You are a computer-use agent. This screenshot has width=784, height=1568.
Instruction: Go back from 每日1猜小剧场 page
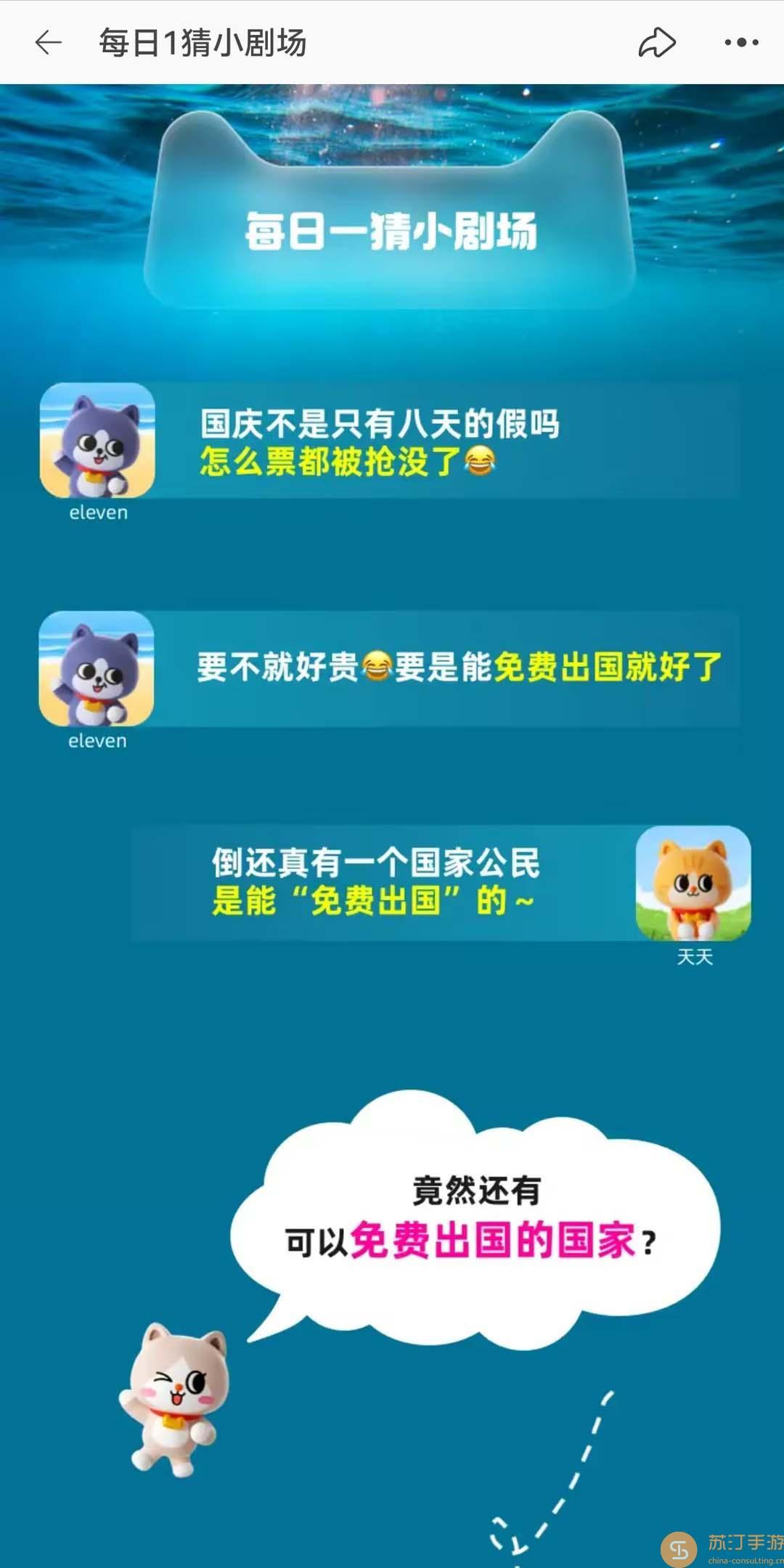coord(48,43)
